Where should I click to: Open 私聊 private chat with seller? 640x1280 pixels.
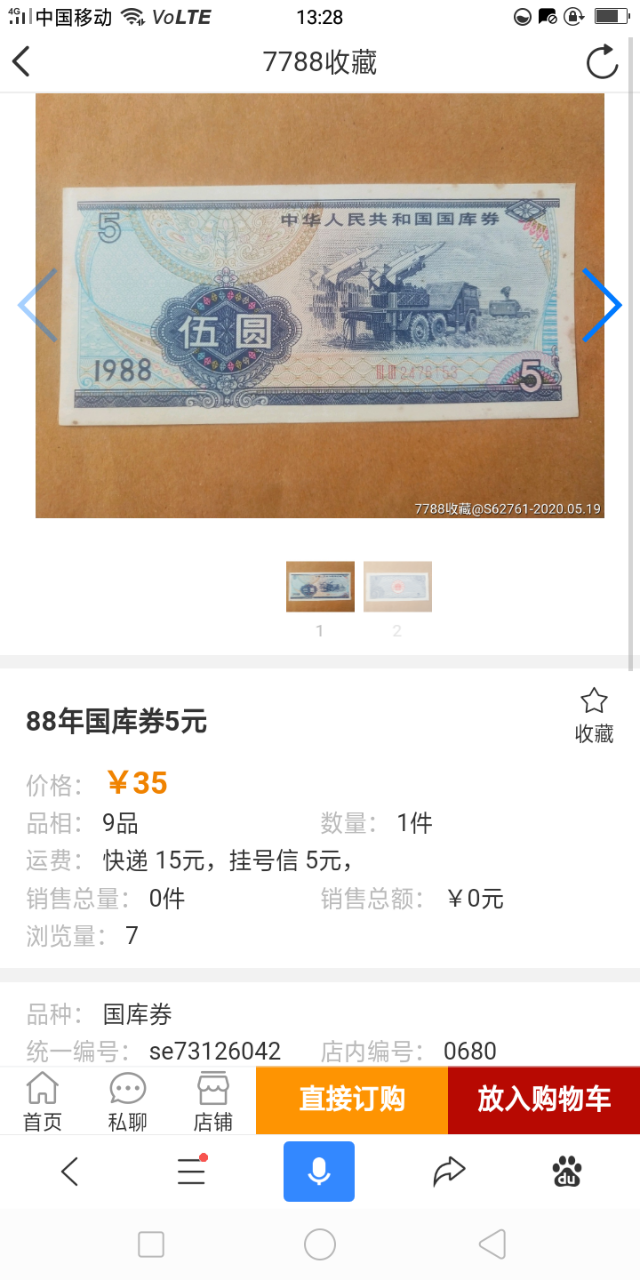(128, 1101)
